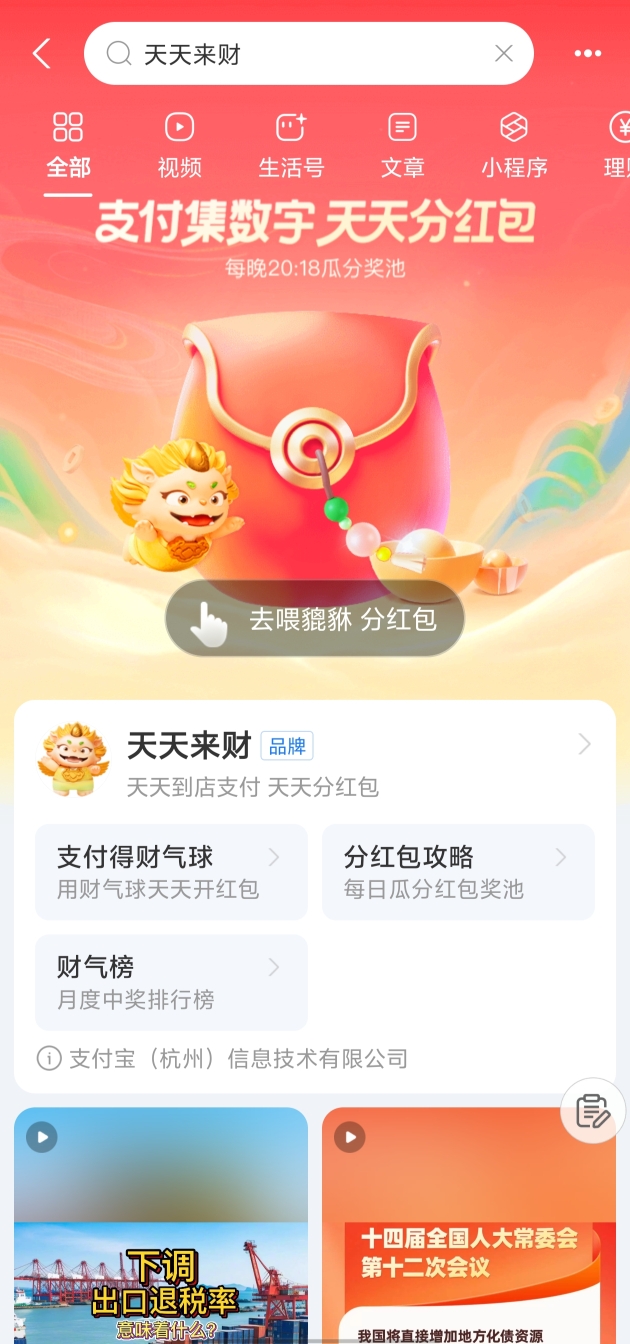Tap the 去喂貔貅 分红包 button
Viewport: 630px width, 1344px height.
pos(315,619)
